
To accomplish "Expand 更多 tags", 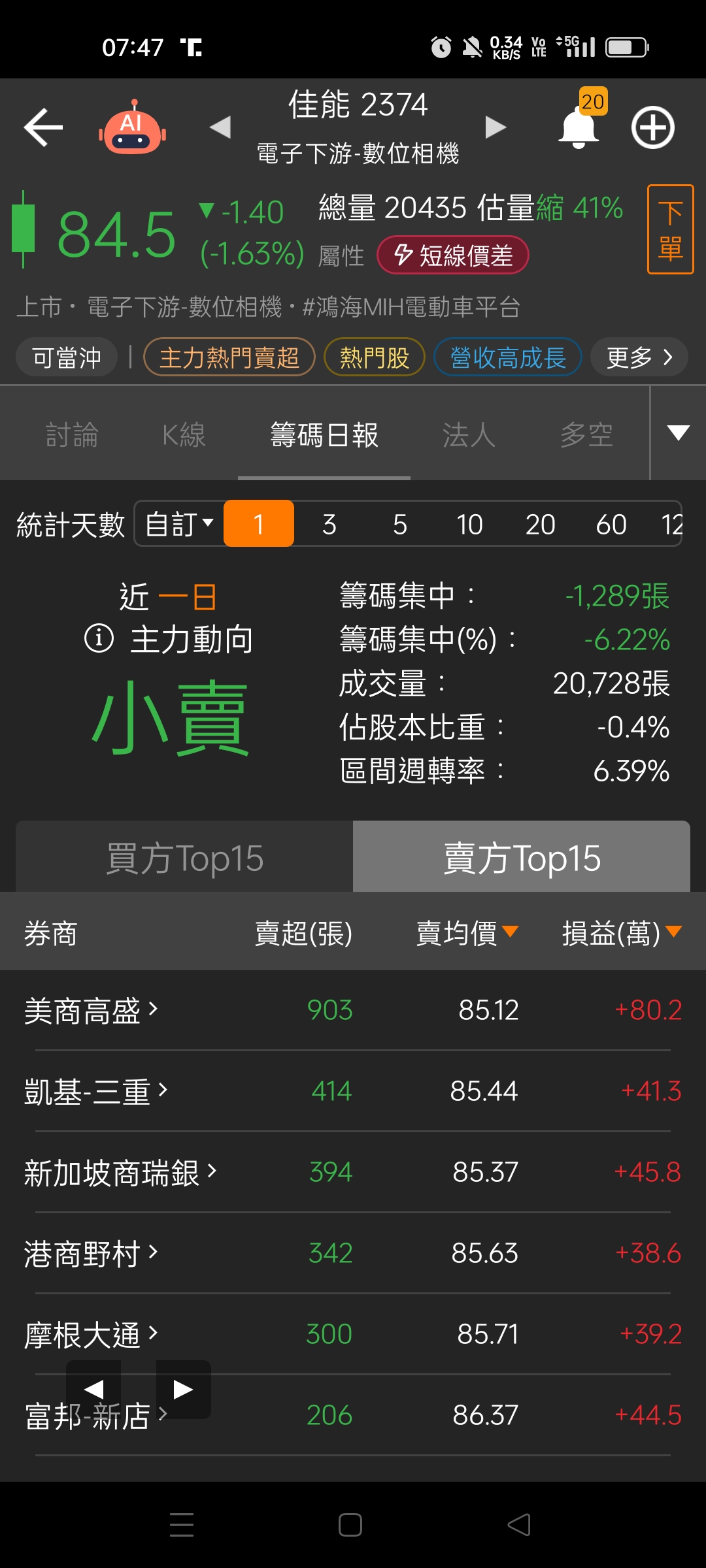I will (639, 357).
